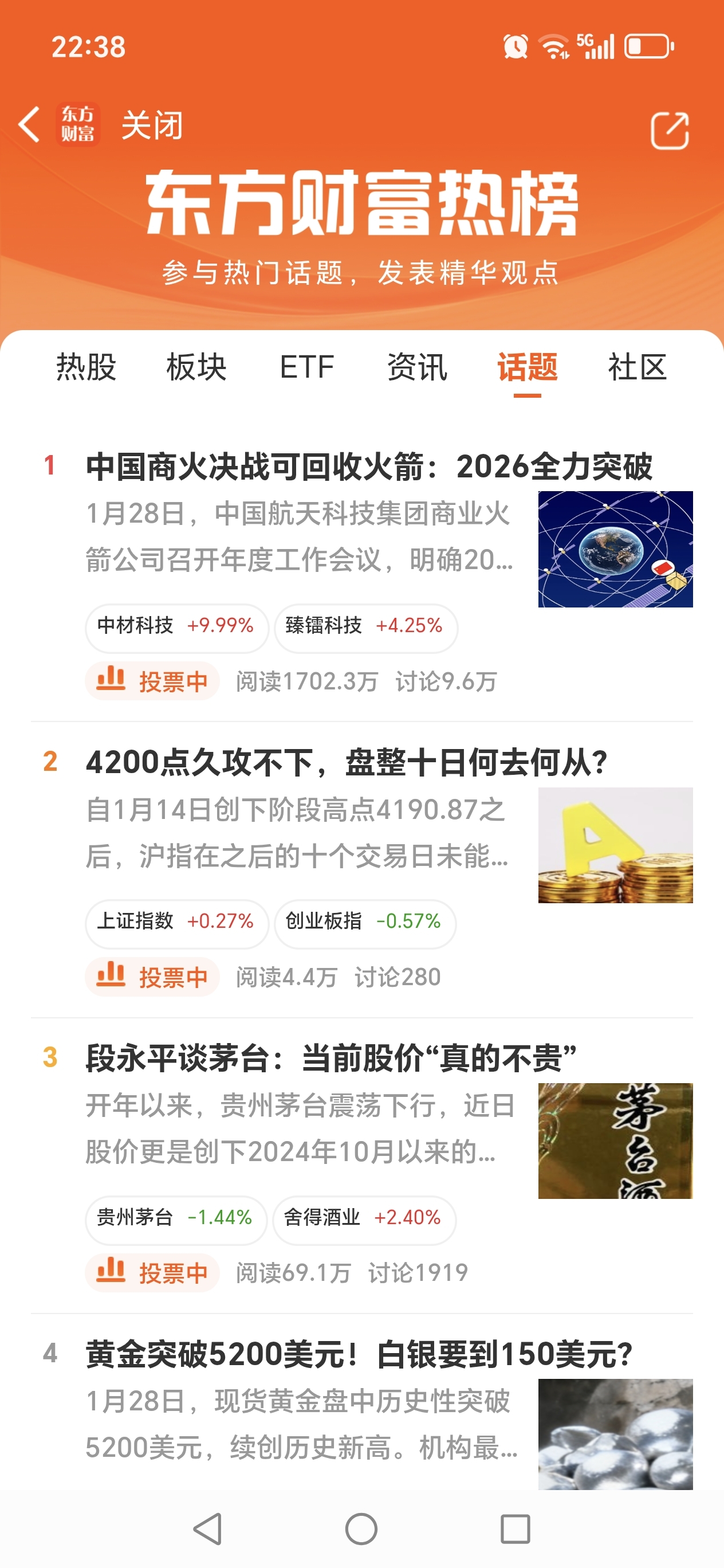Go back using the top-left arrow
Screen dimensions: 724x1568
[x=29, y=126]
